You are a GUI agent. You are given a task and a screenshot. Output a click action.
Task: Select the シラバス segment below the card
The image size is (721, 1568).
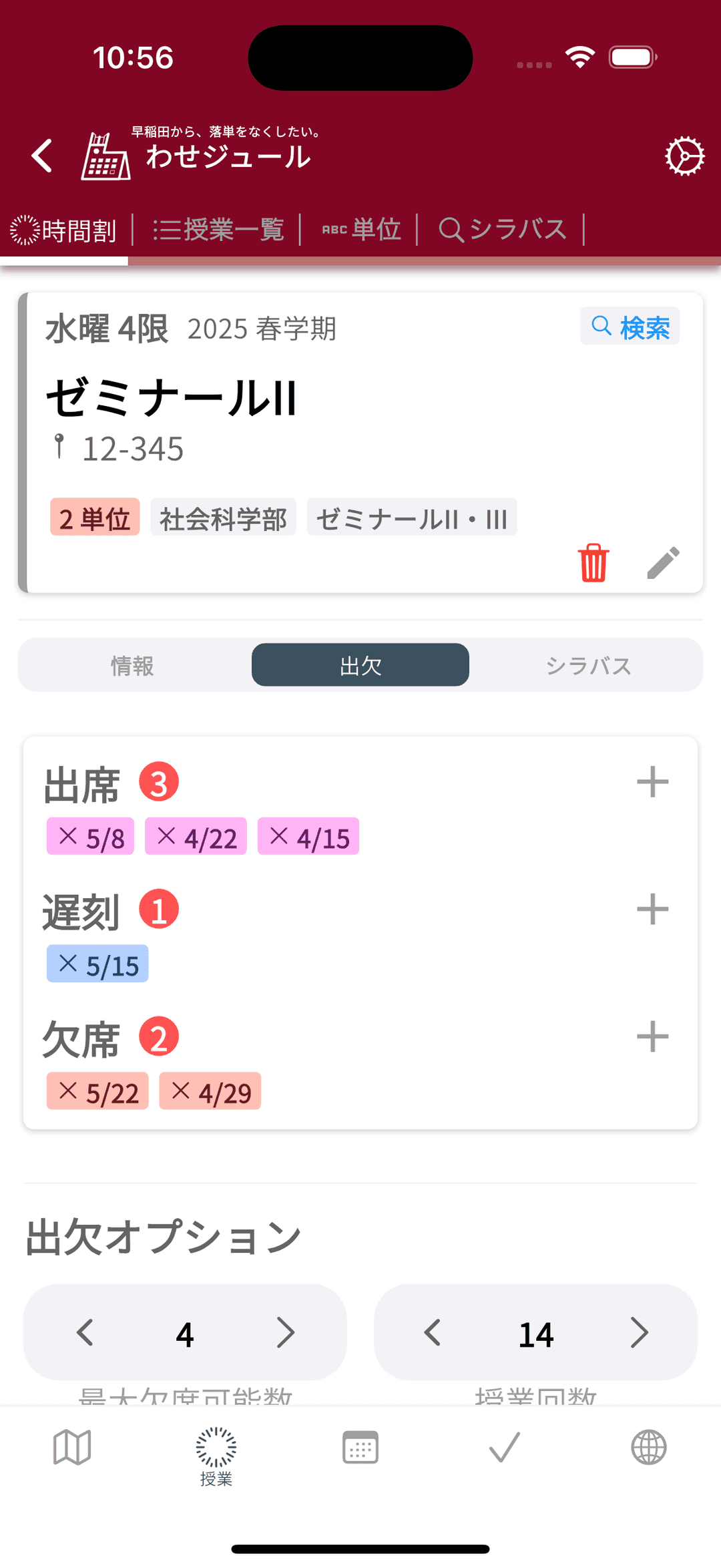(587, 665)
